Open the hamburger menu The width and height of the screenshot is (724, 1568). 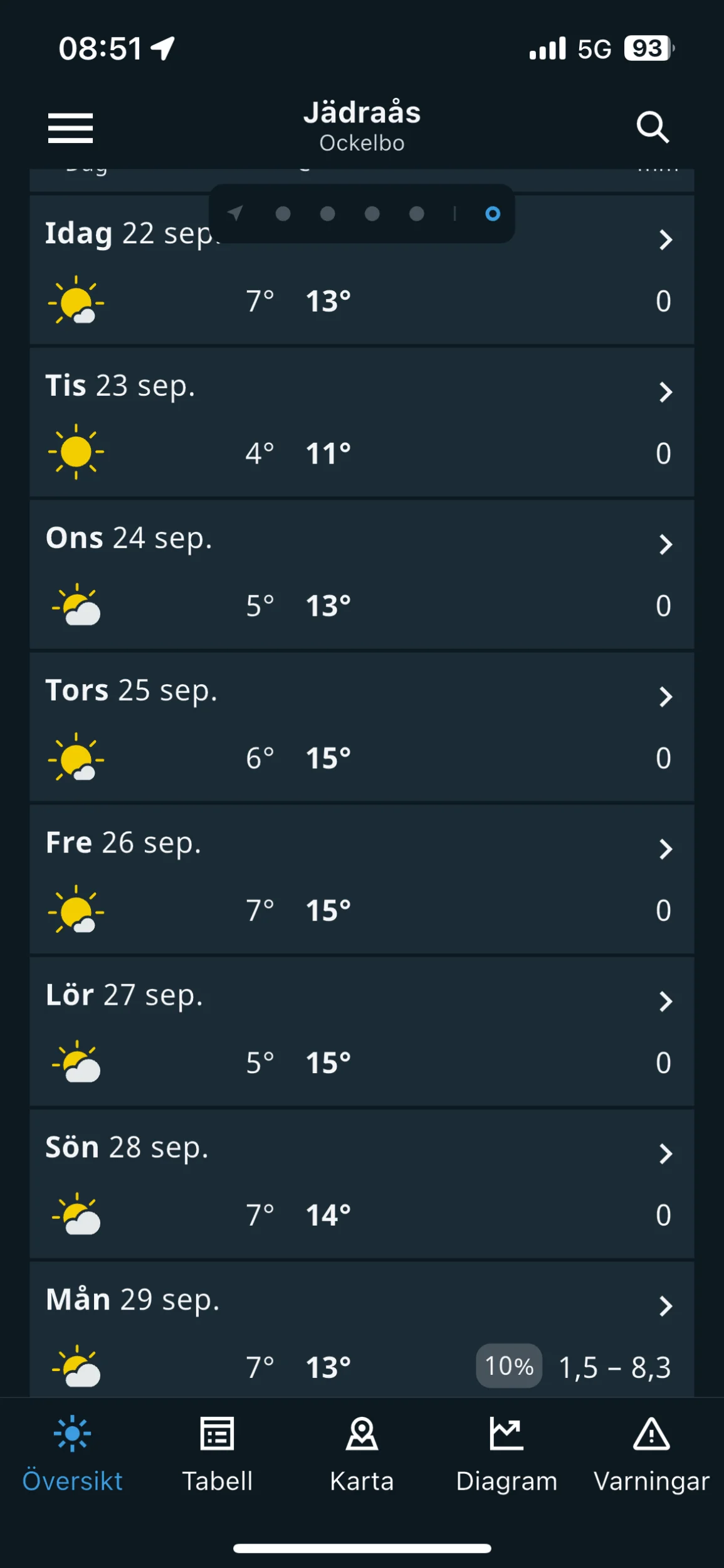[x=70, y=128]
